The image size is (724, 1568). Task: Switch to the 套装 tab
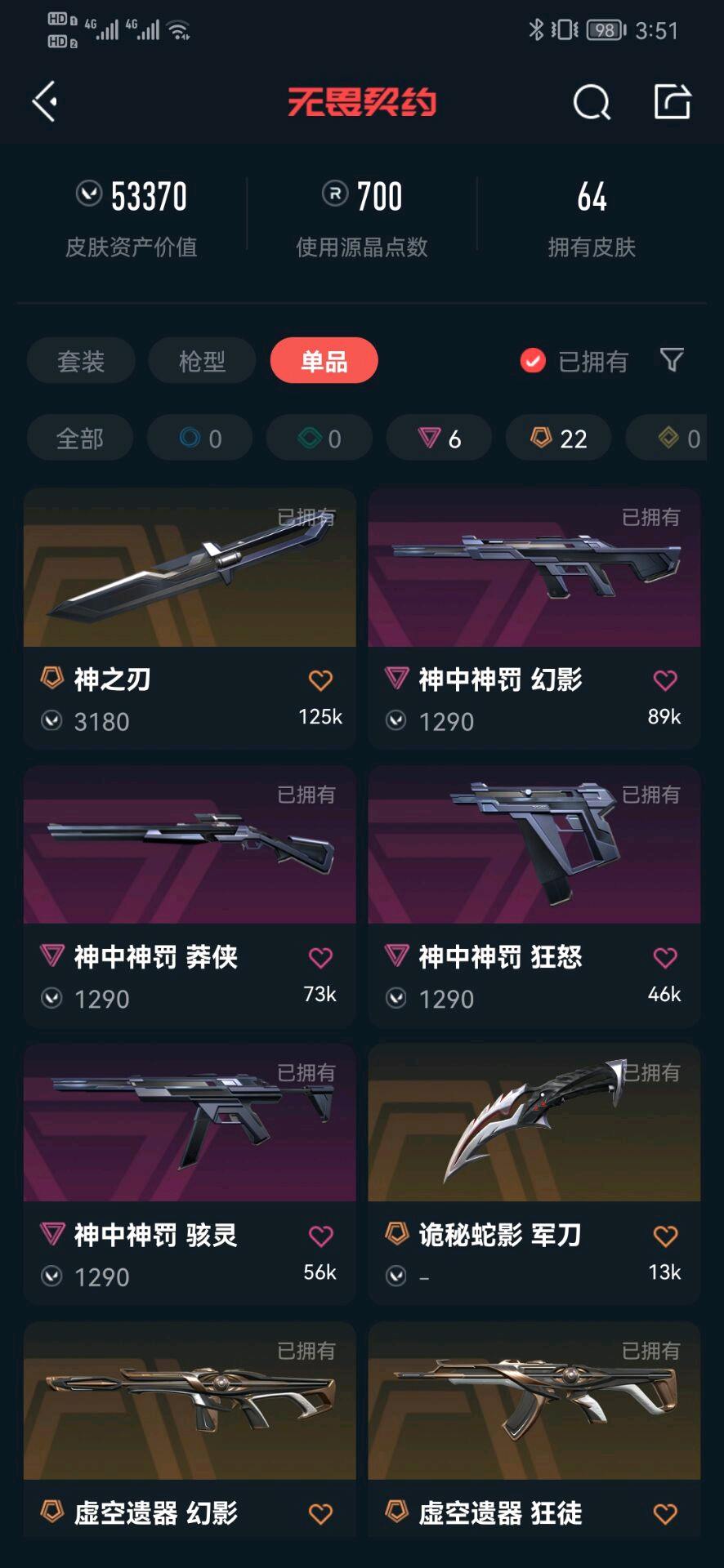click(81, 360)
